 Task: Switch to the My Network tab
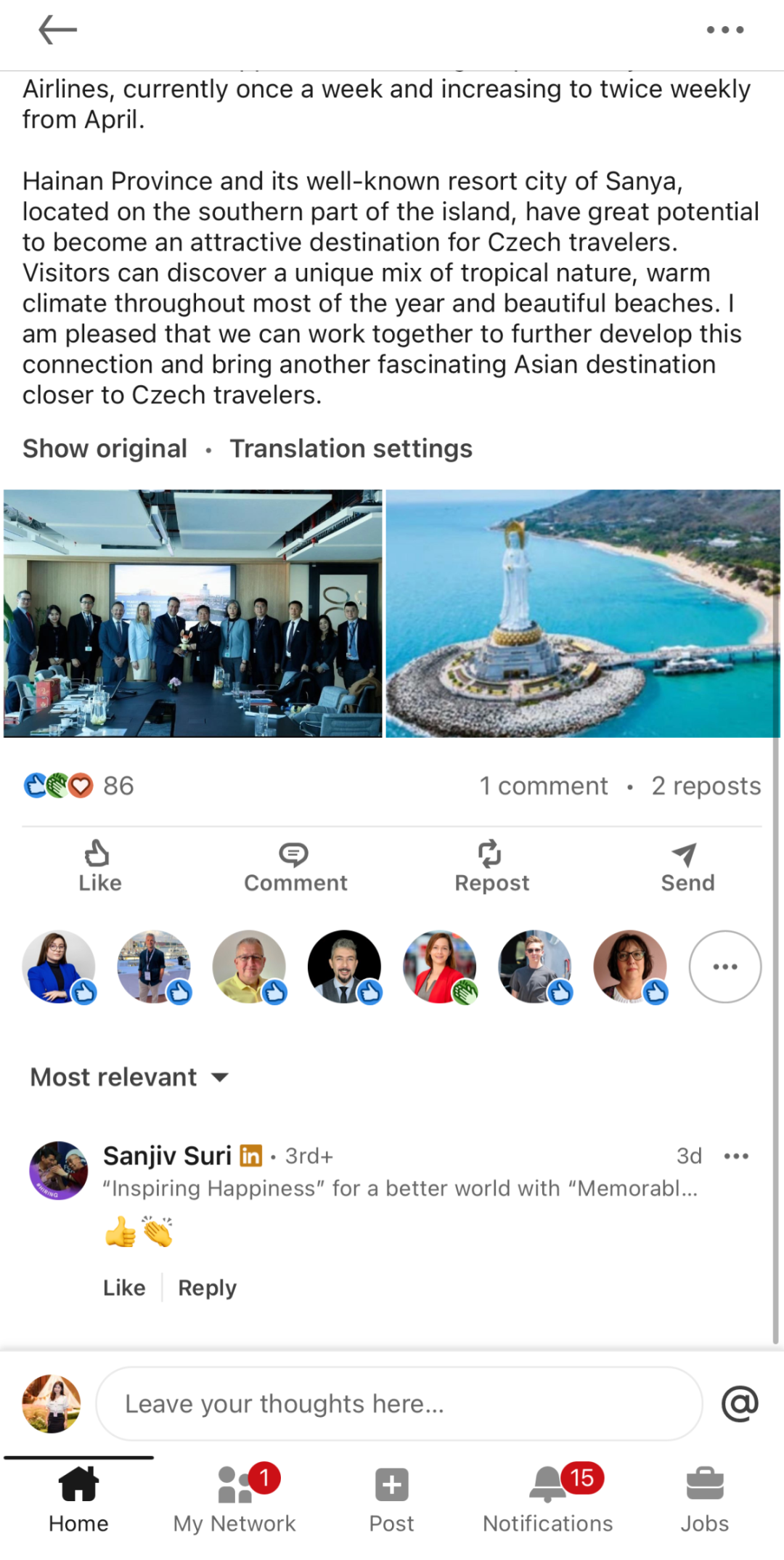click(234, 1498)
